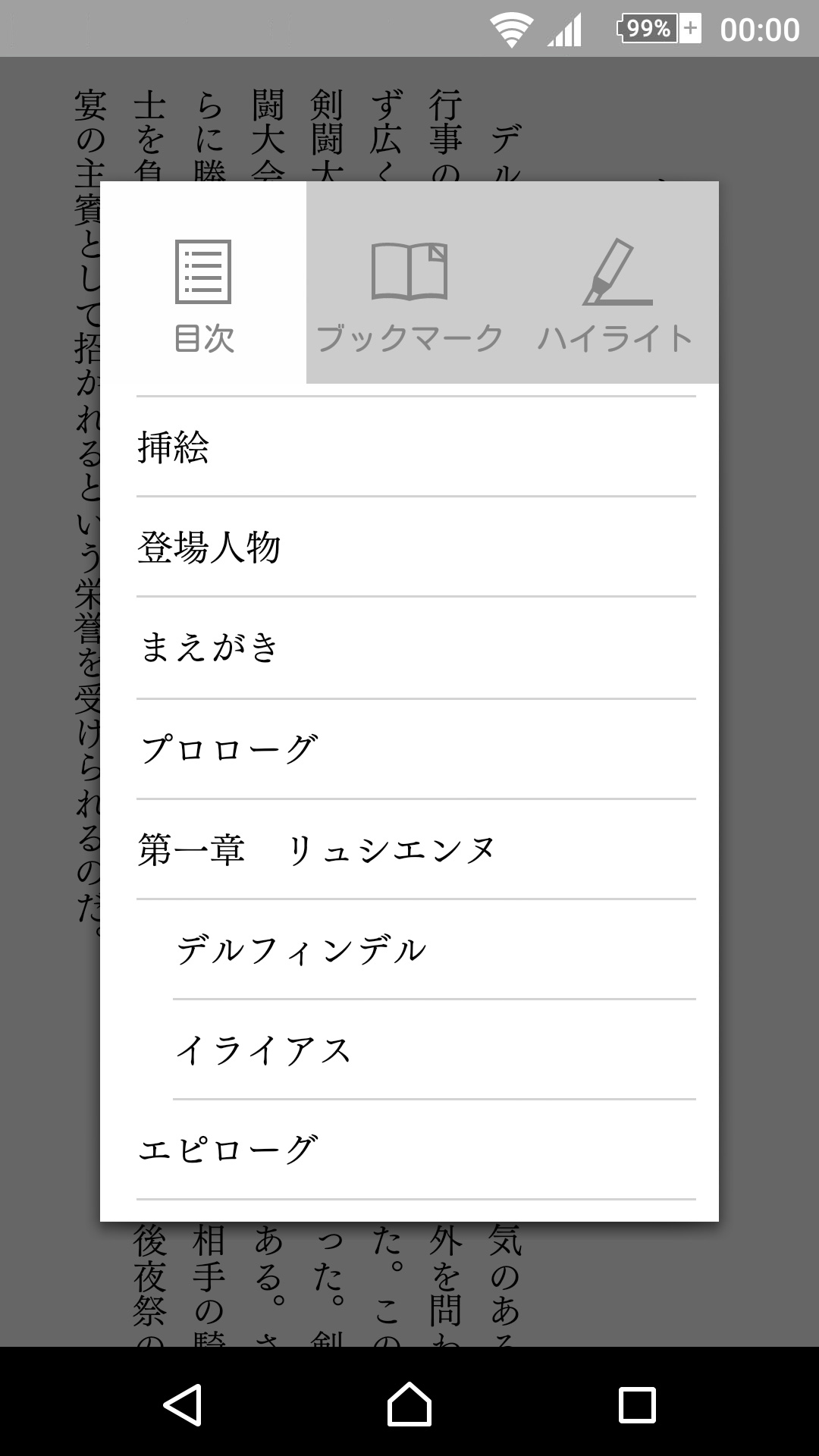Go to エピローグ

[416, 1150]
